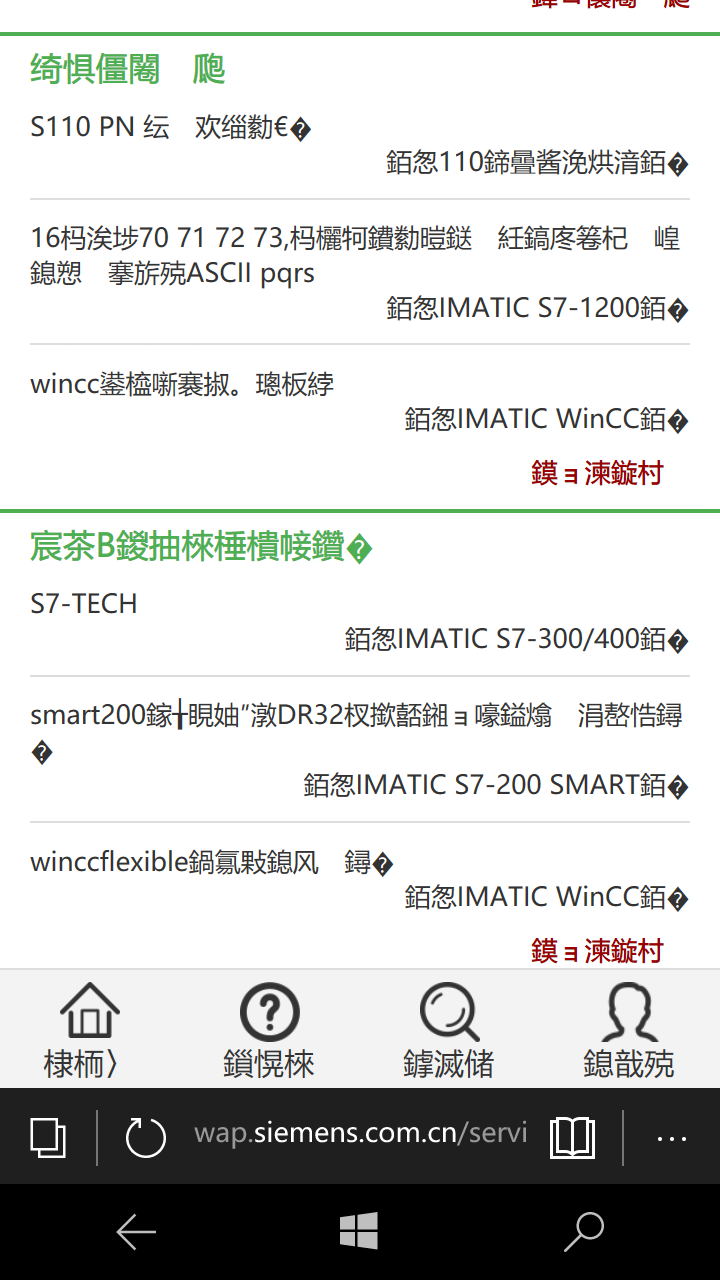
Task: Open the S110 PN forum post
Action: 170,128
